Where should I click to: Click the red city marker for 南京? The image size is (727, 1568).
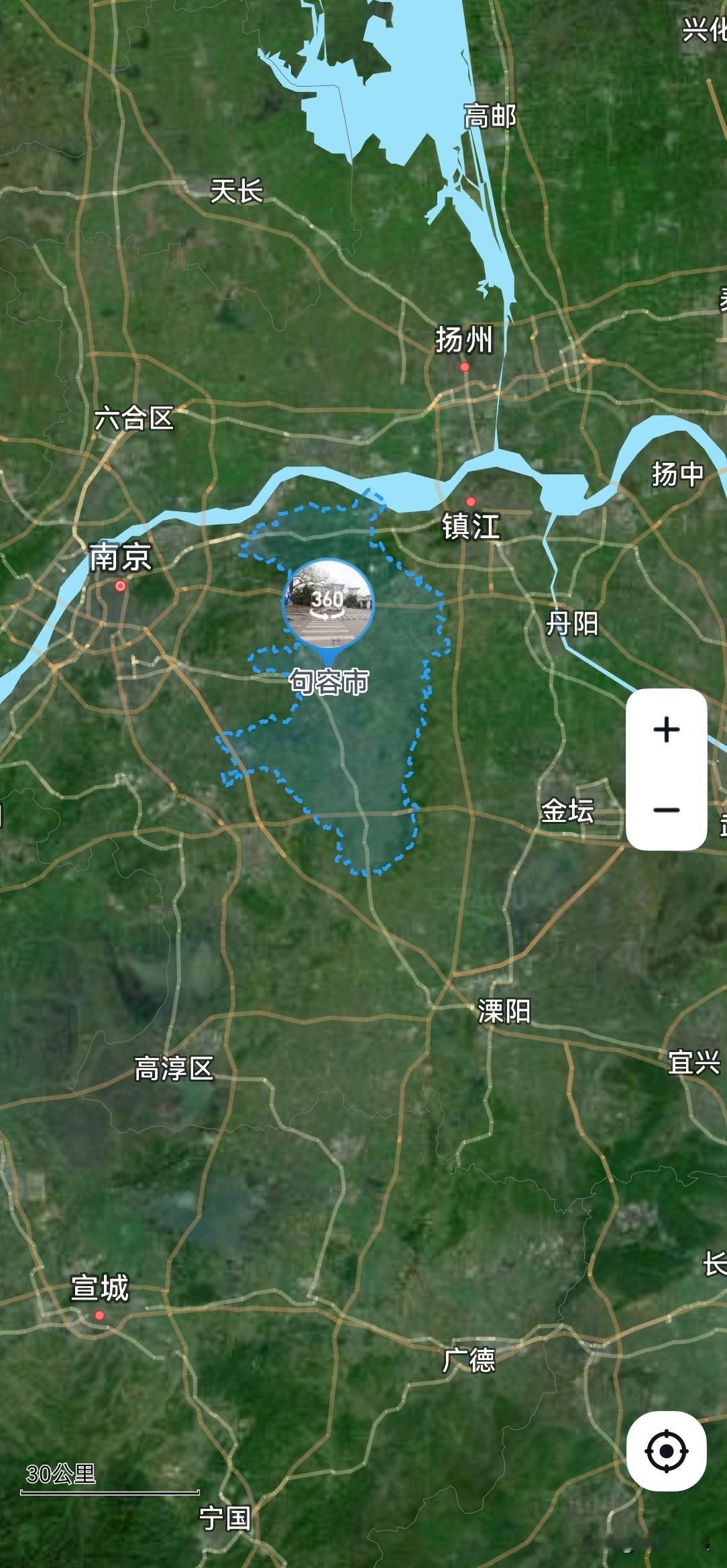click(x=121, y=585)
